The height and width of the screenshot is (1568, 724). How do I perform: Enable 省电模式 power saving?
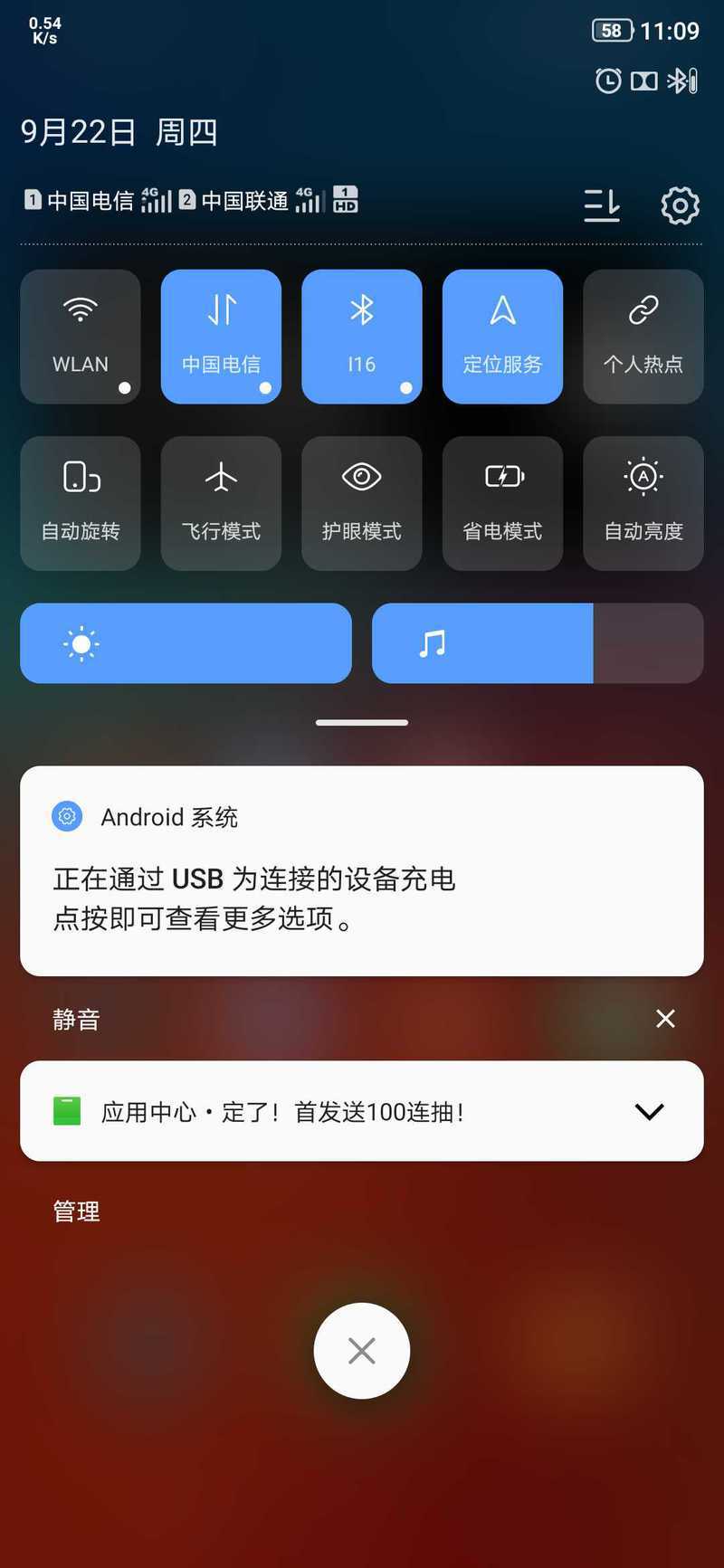(502, 503)
